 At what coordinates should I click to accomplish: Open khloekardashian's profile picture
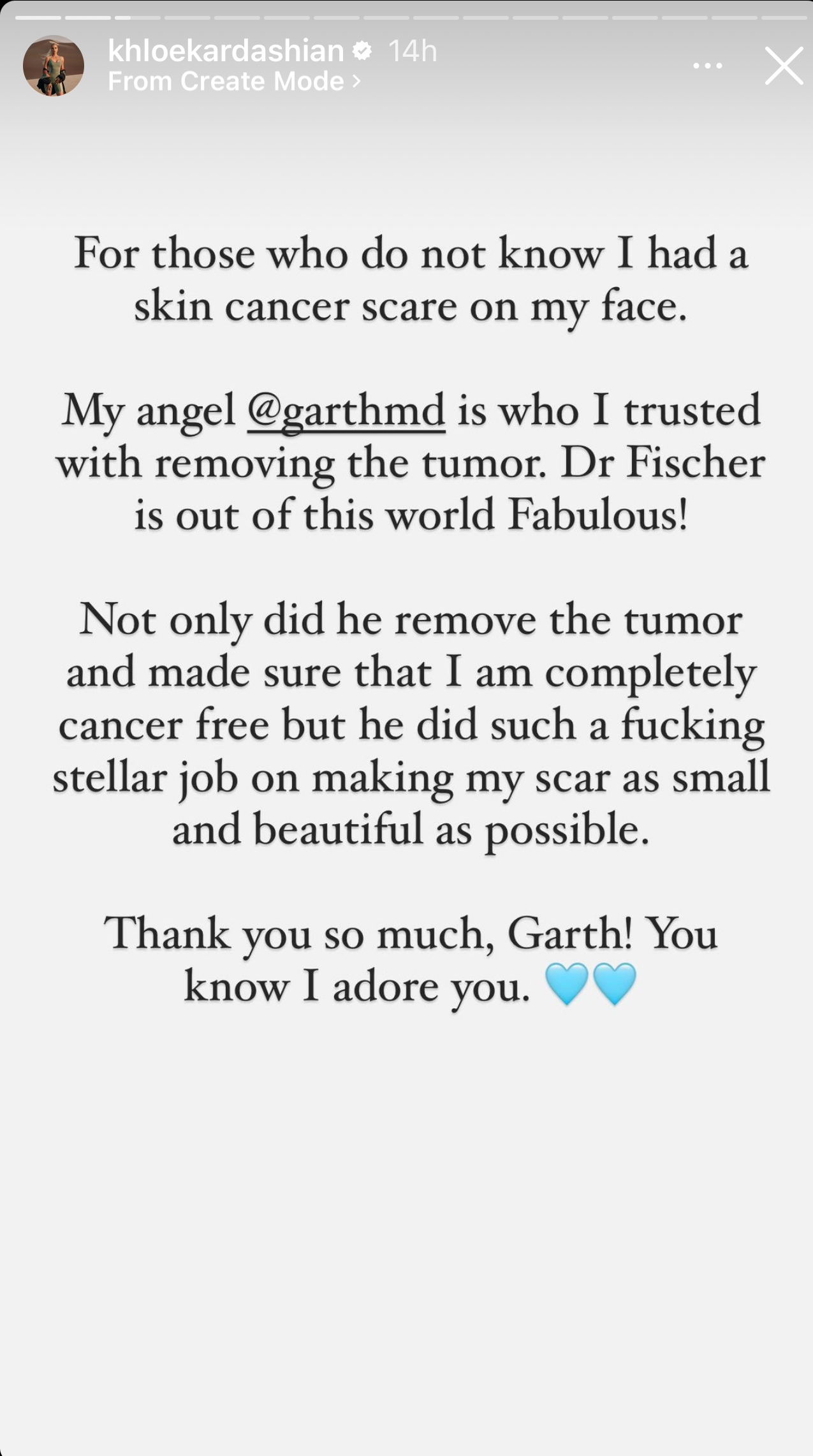pos(54,66)
